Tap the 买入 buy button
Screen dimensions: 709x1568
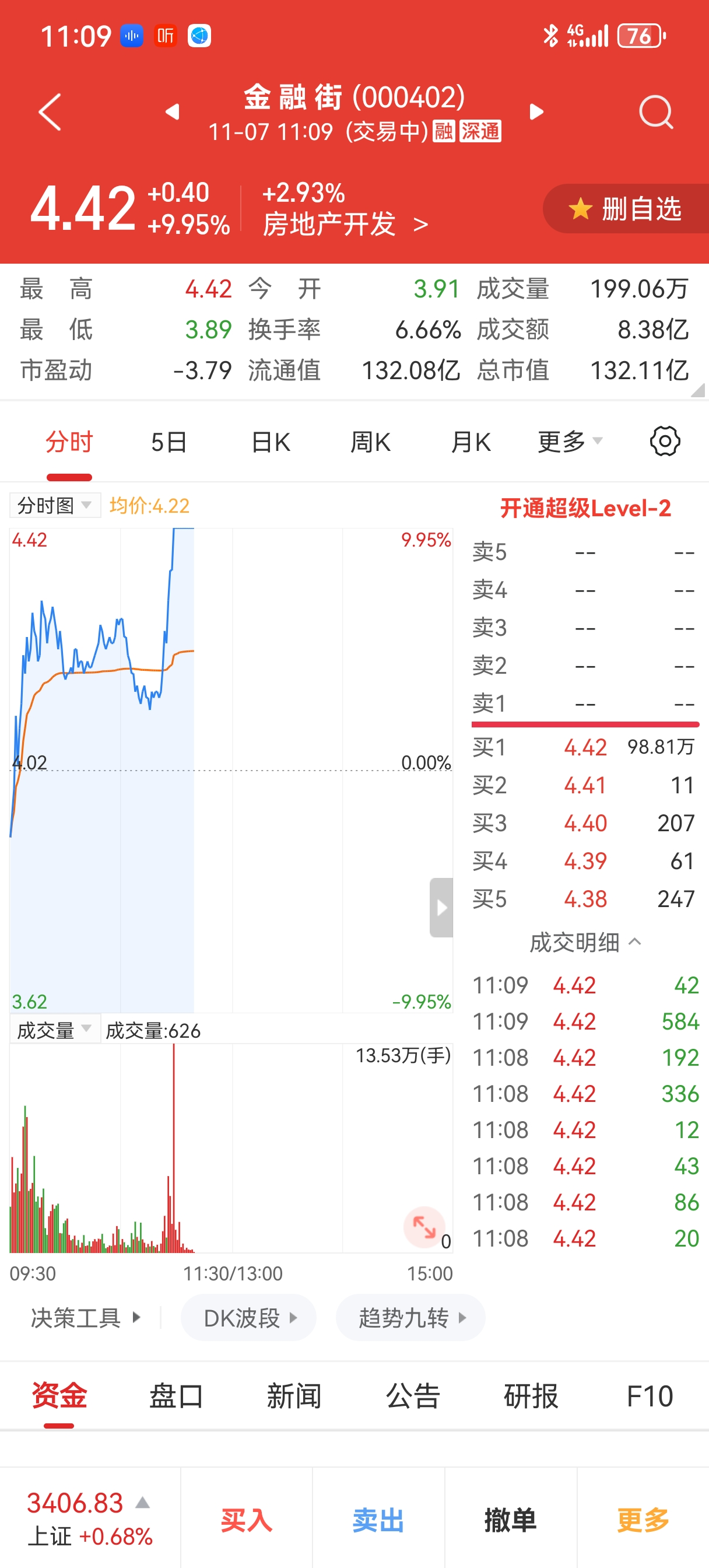247,1520
